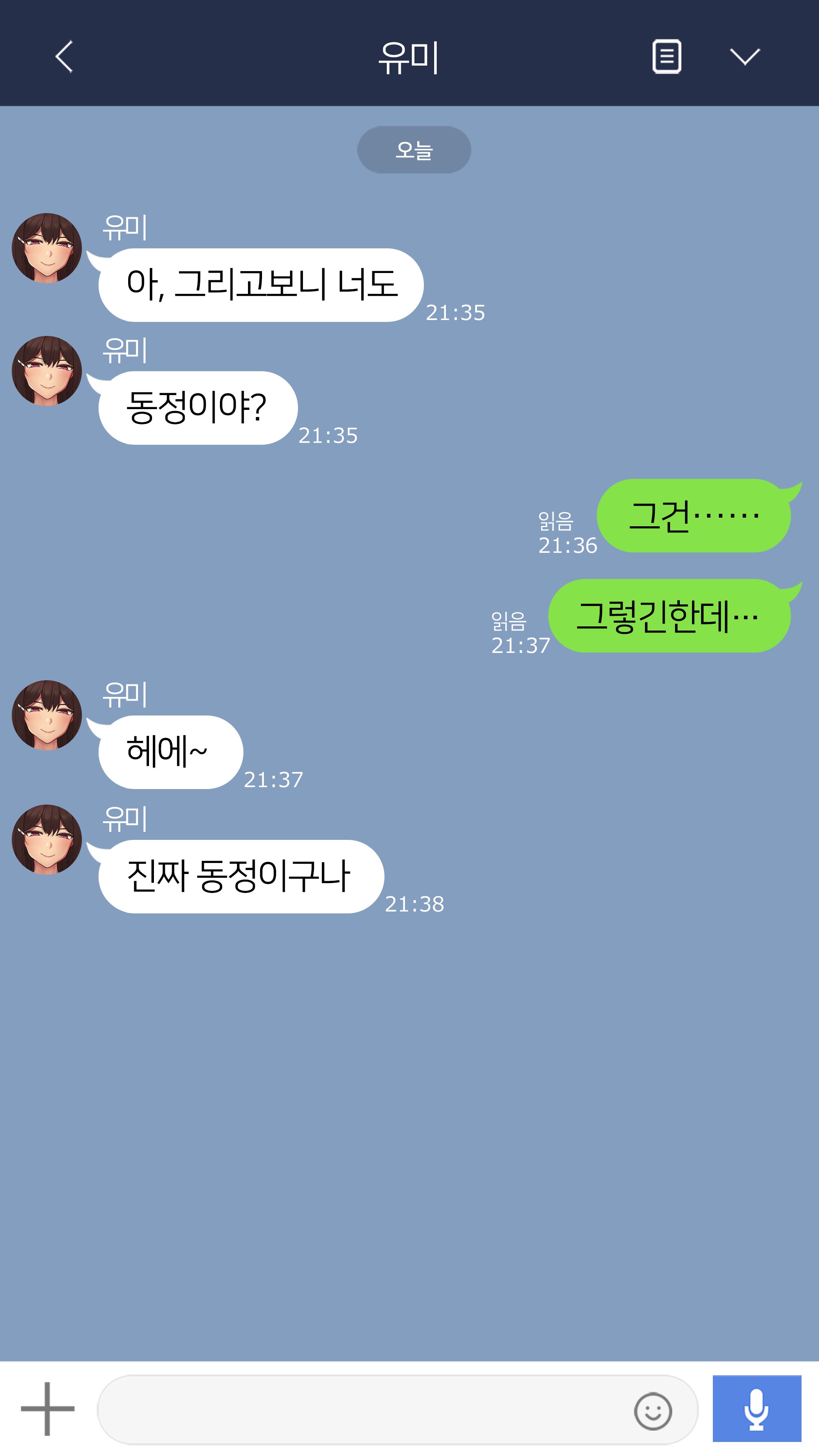
Task: Open 유미's avatar next to '동정이야?'
Action: [x=47, y=371]
